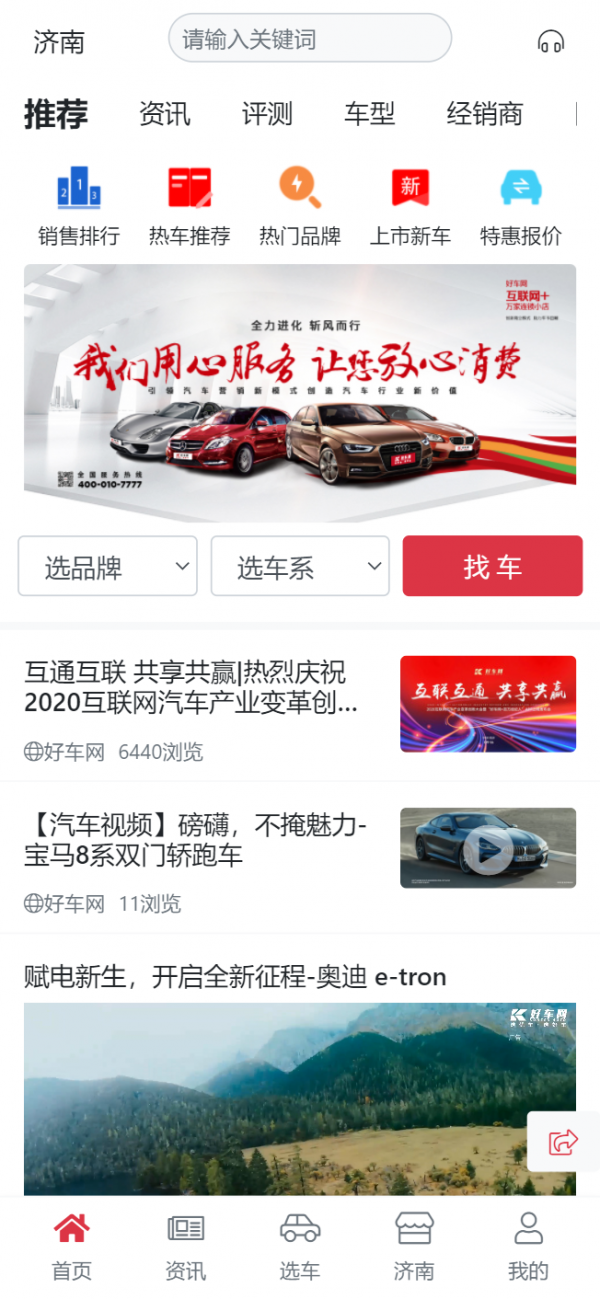Tap the floating share button
The image size is (600, 1299).
tap(564, 1141)
